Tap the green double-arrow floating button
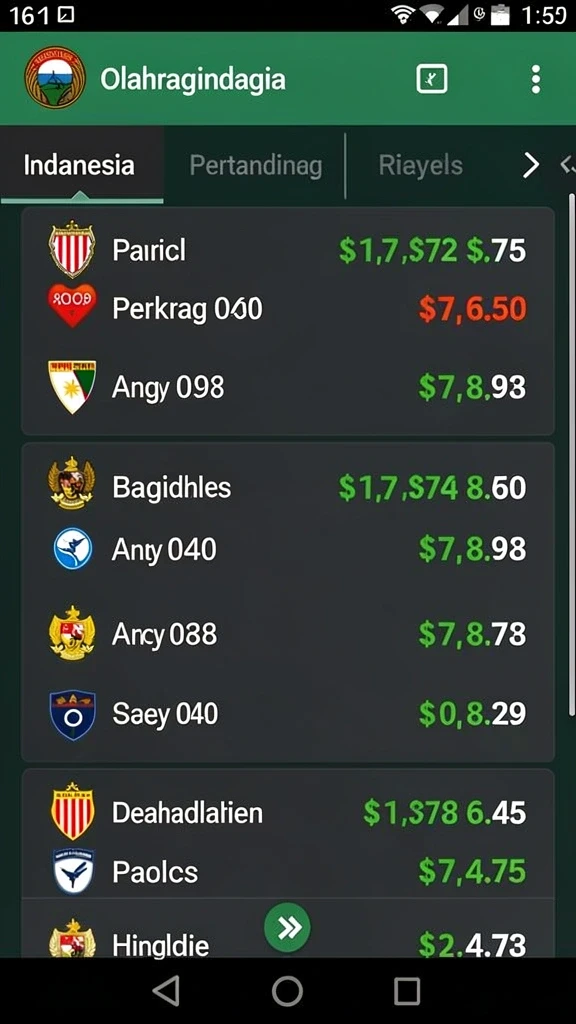Image resolution: width=576 pixels, height=1024 pixels. (287, 927)
